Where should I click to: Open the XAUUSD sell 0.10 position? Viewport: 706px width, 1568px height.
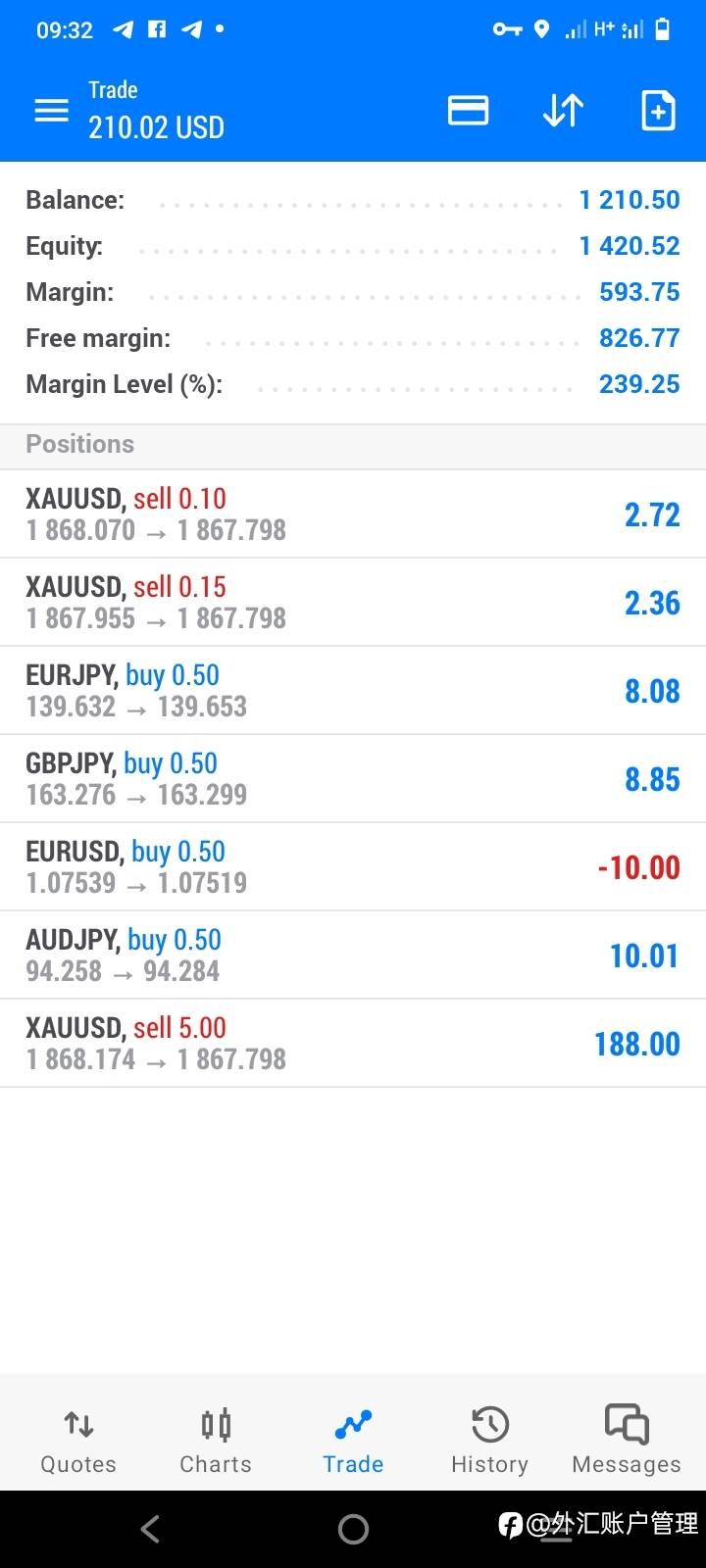[x=353, y=514]
